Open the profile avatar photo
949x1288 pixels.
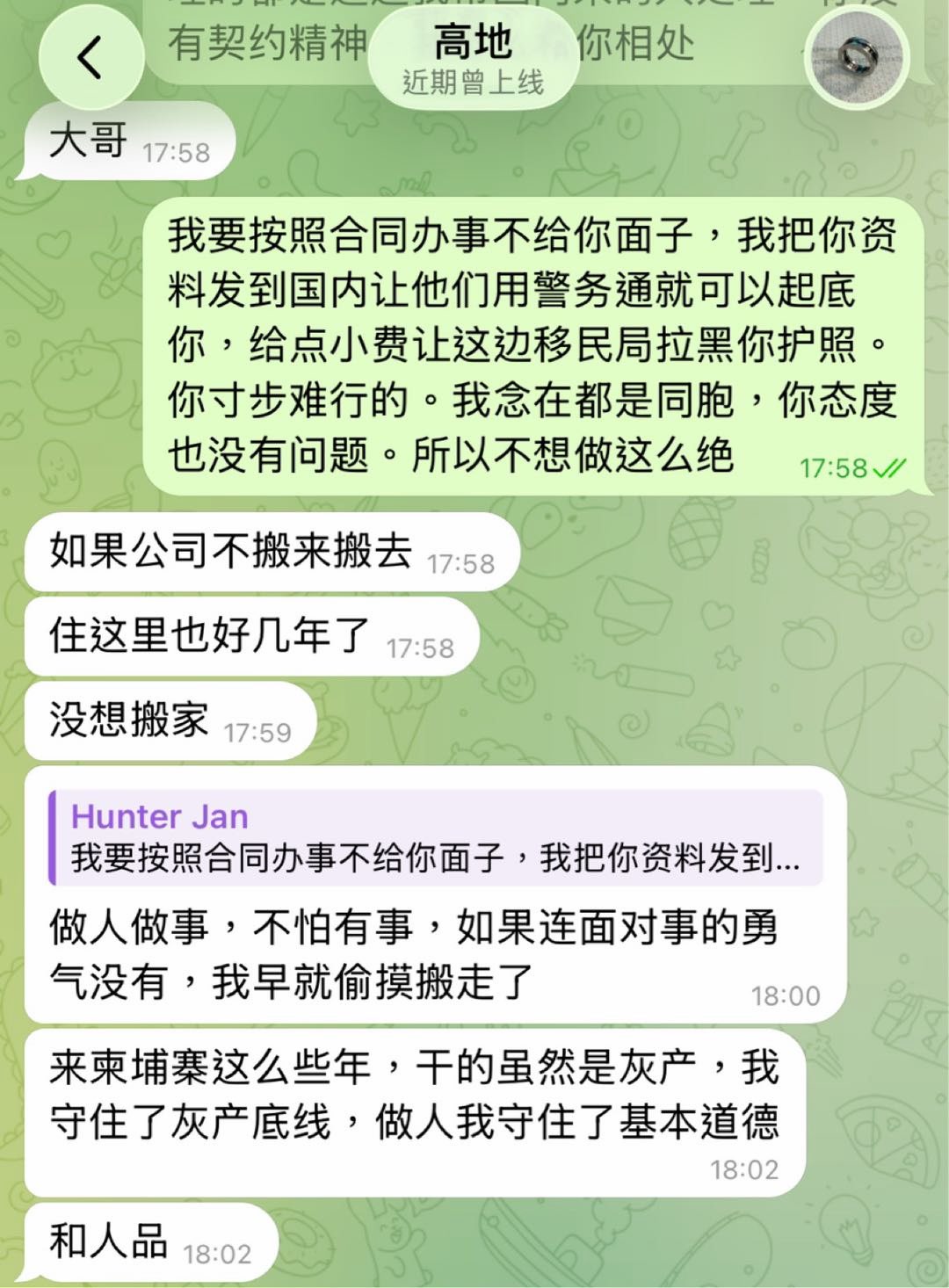click(858, 59)
